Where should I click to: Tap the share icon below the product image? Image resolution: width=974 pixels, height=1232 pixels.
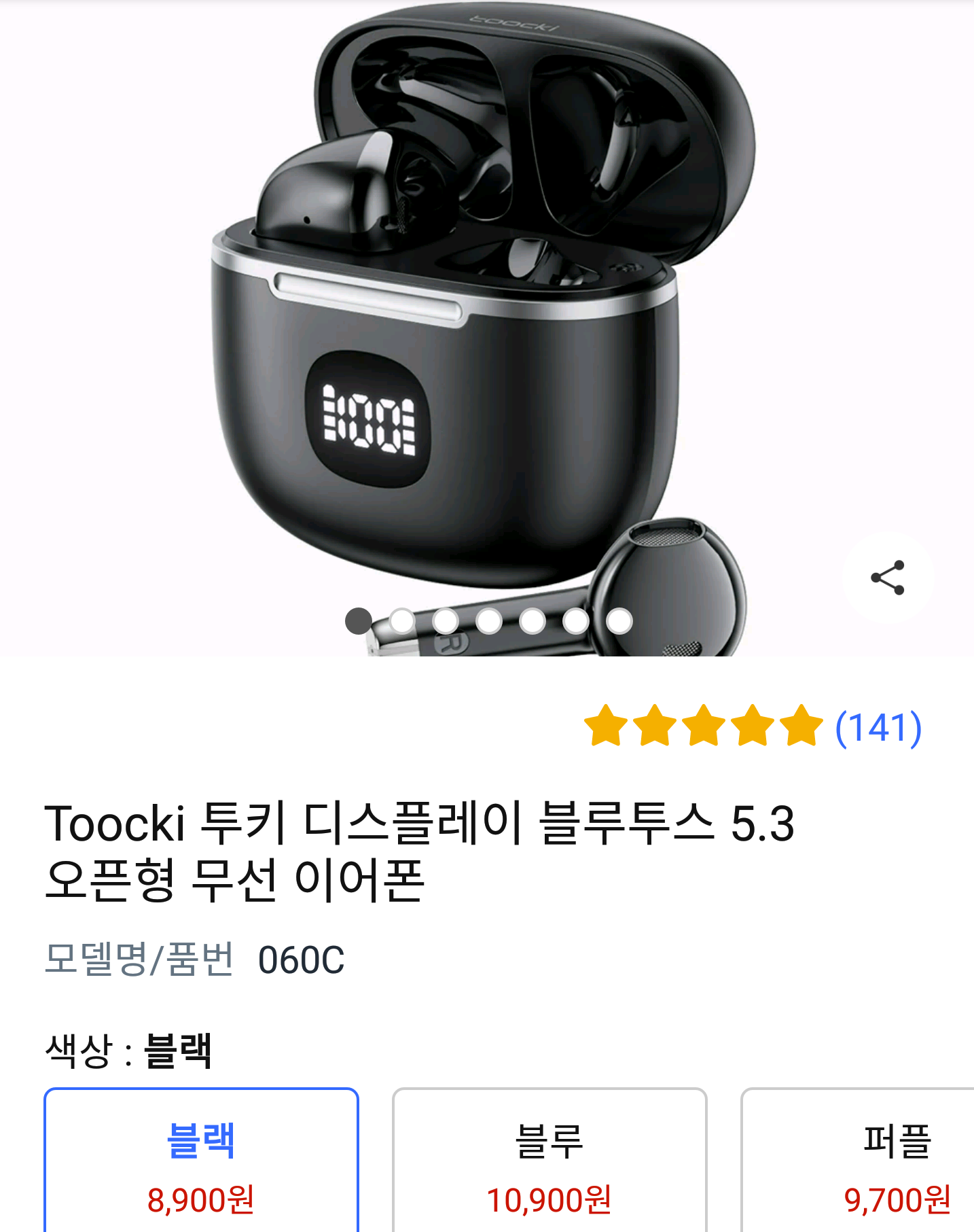coord(886,578)
